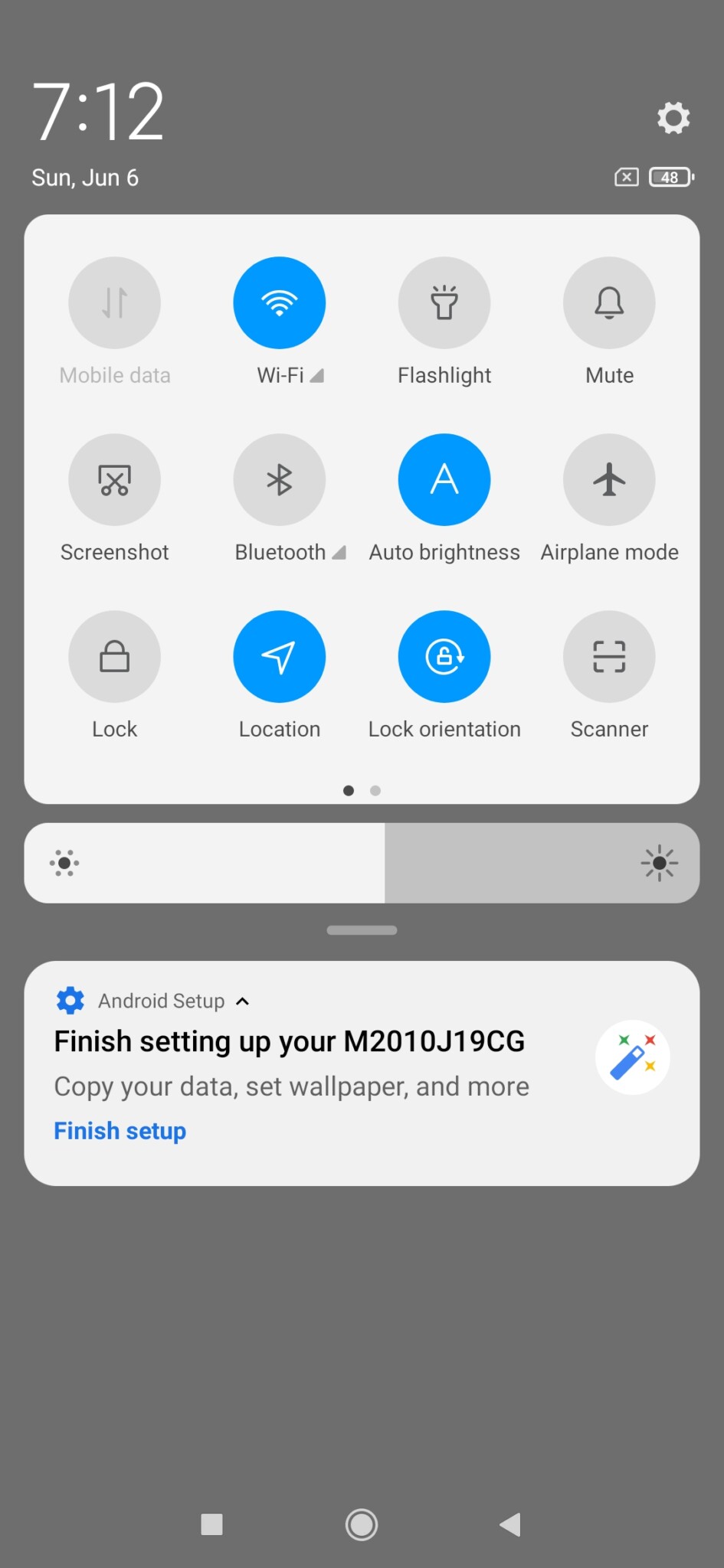The height and width of the screenshot is (1568, 724).
Task: Tap the Lock tile to lock the screen
Action: pyautogui.click(x=115, y=657)
